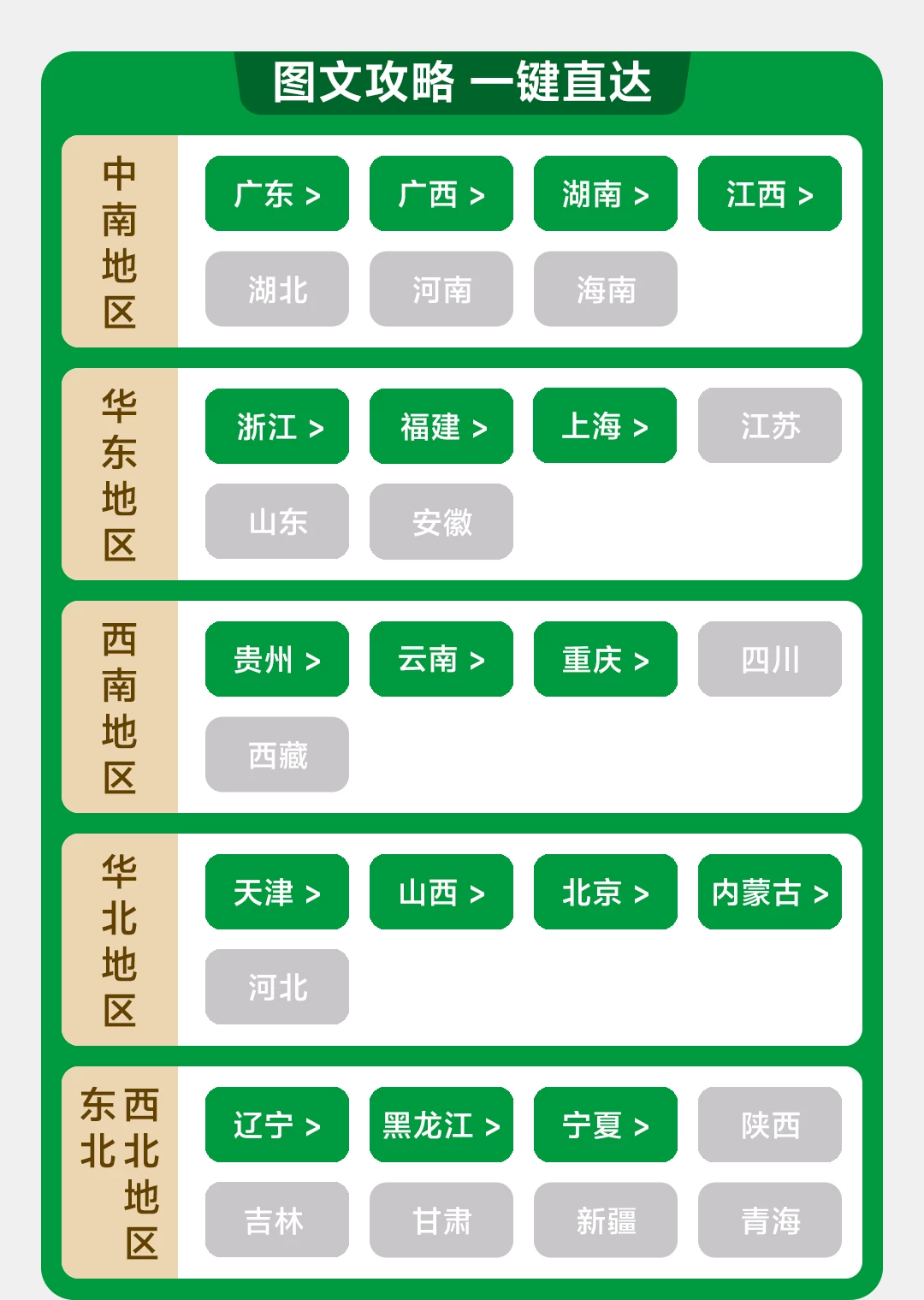Open the 内蒙古 guide
Viewport: 924px width, 1300px height.
pos(770,892)
